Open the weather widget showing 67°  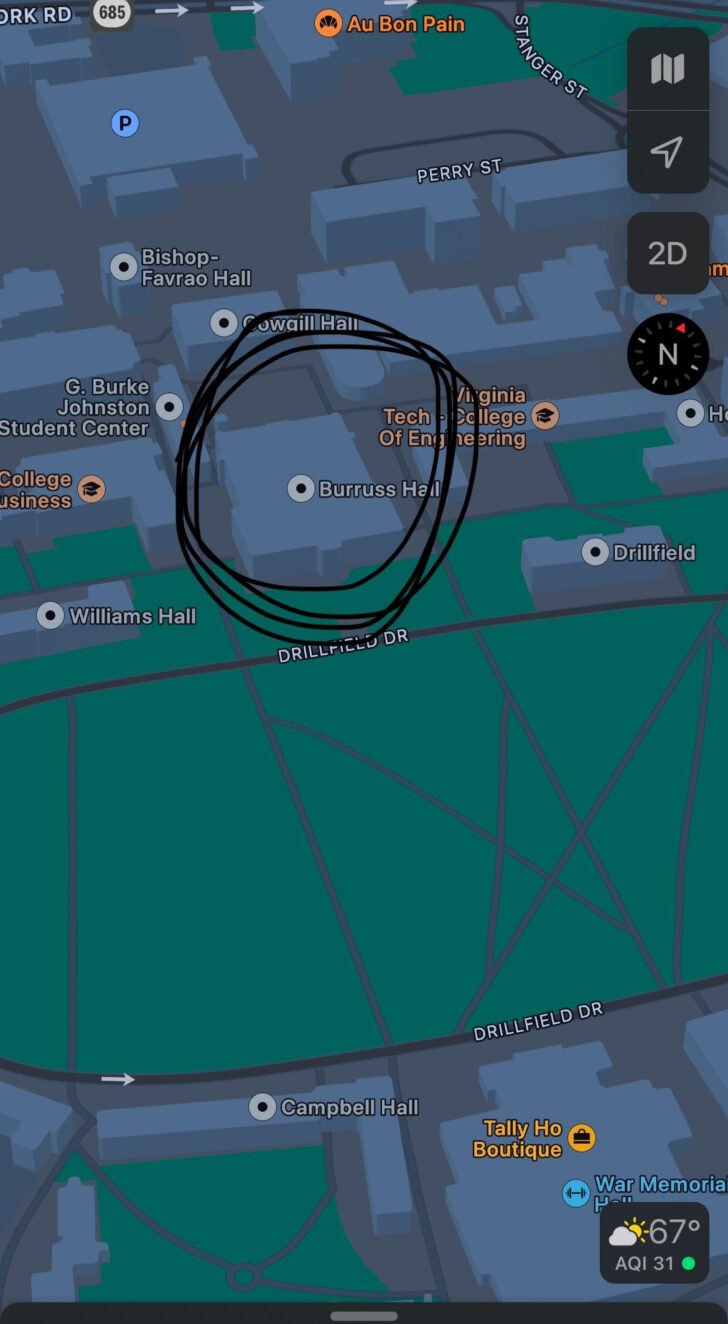(654, 1242)
